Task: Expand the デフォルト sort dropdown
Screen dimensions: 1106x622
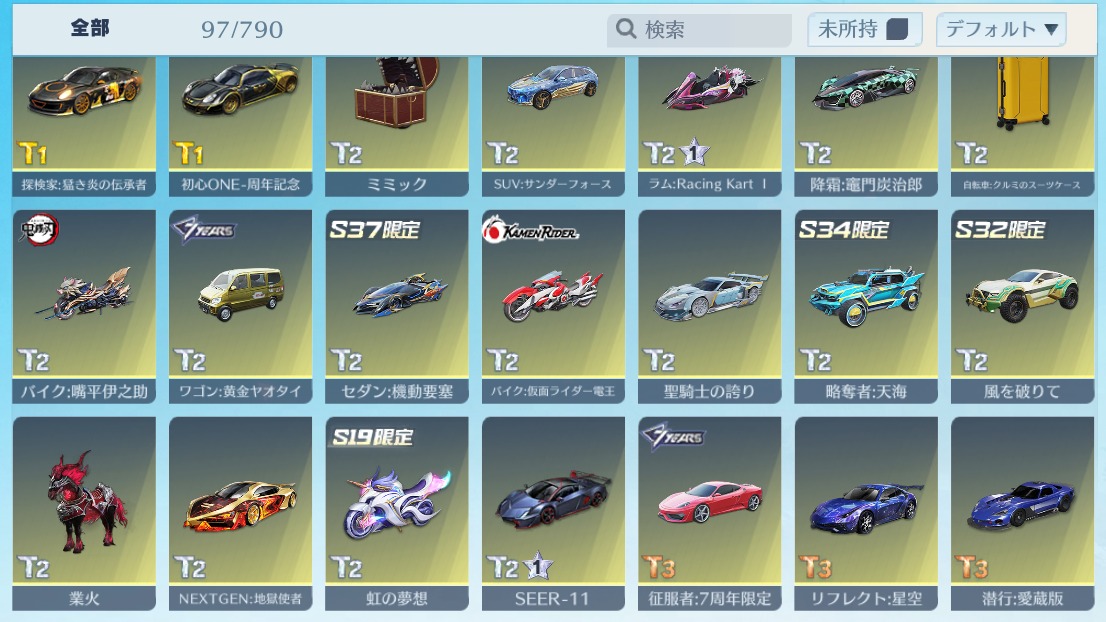Action: [x=1001, y=30]
